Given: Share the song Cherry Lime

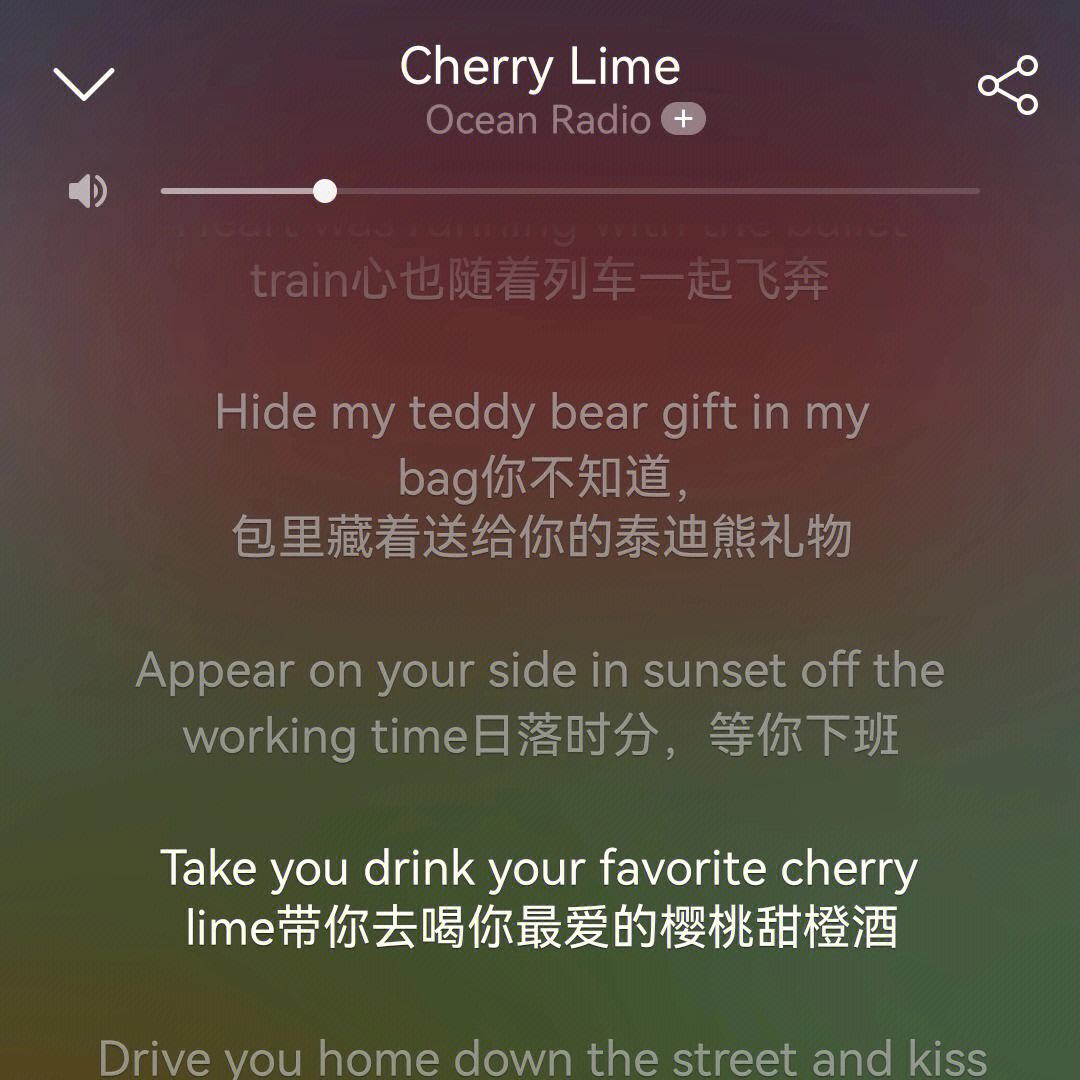Looking at the screenshot, I should coord(1008,85).
